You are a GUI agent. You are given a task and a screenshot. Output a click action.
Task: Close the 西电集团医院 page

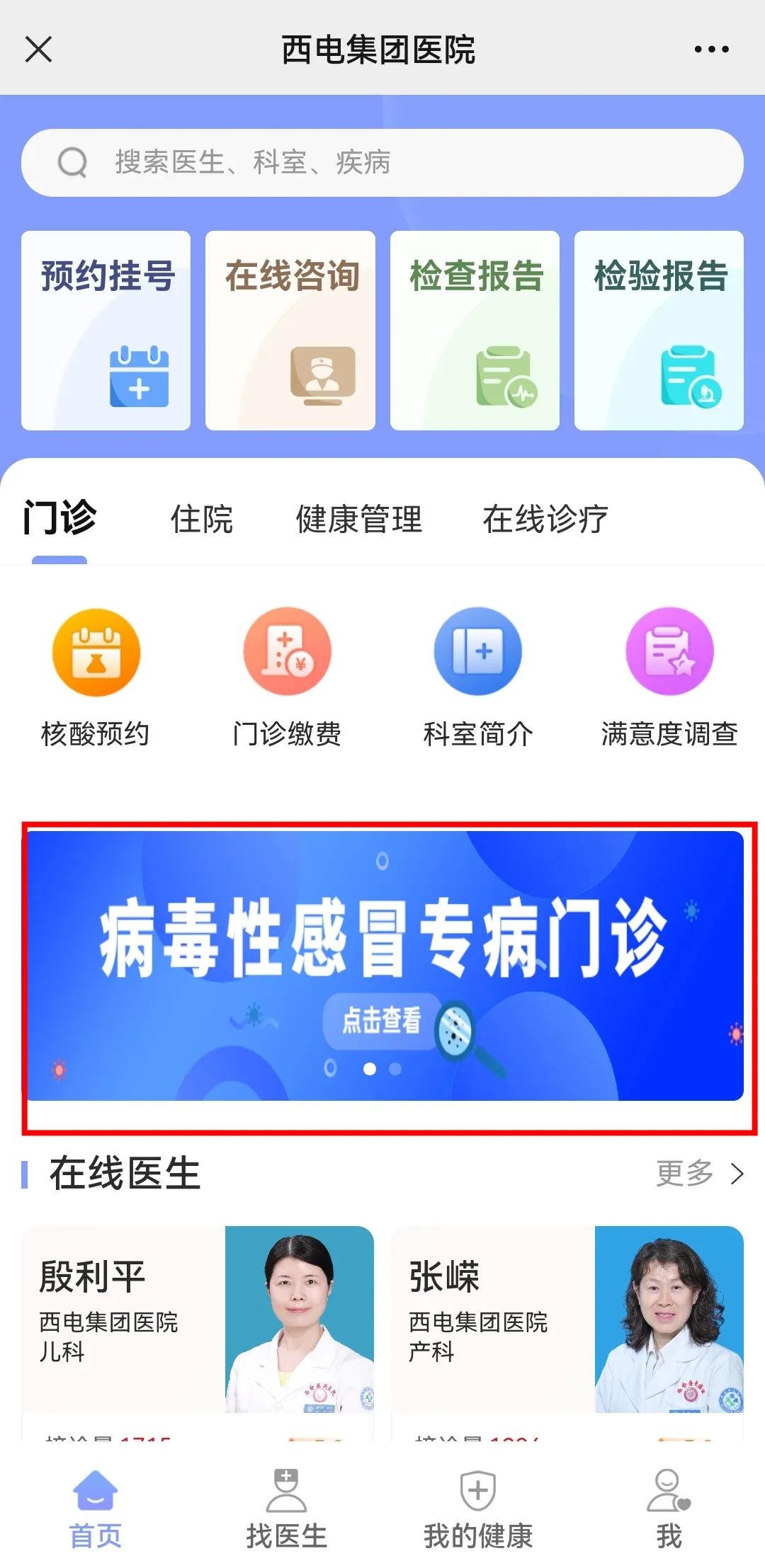(38, 50)
